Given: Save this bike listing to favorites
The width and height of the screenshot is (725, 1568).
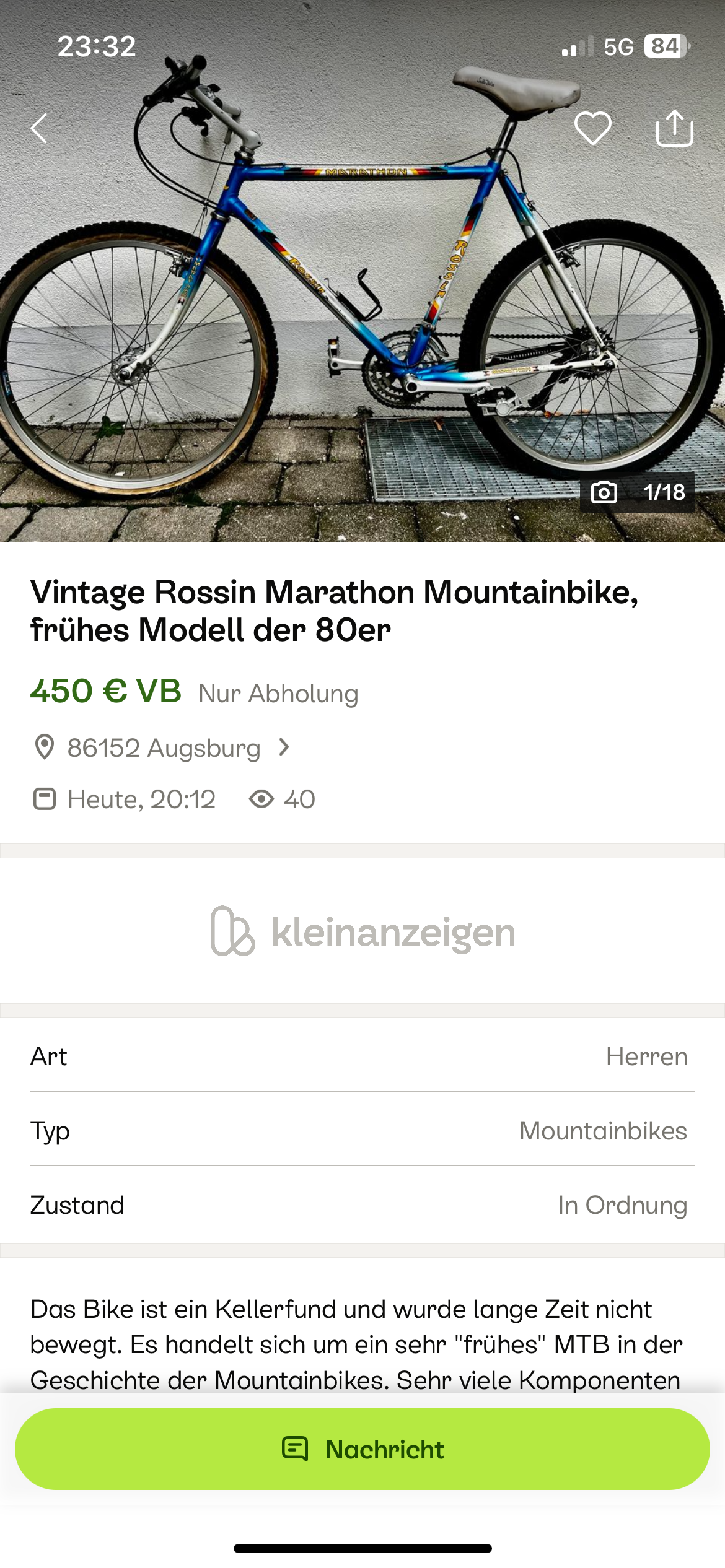Looking at the screenshot, I should pos(592,128).
